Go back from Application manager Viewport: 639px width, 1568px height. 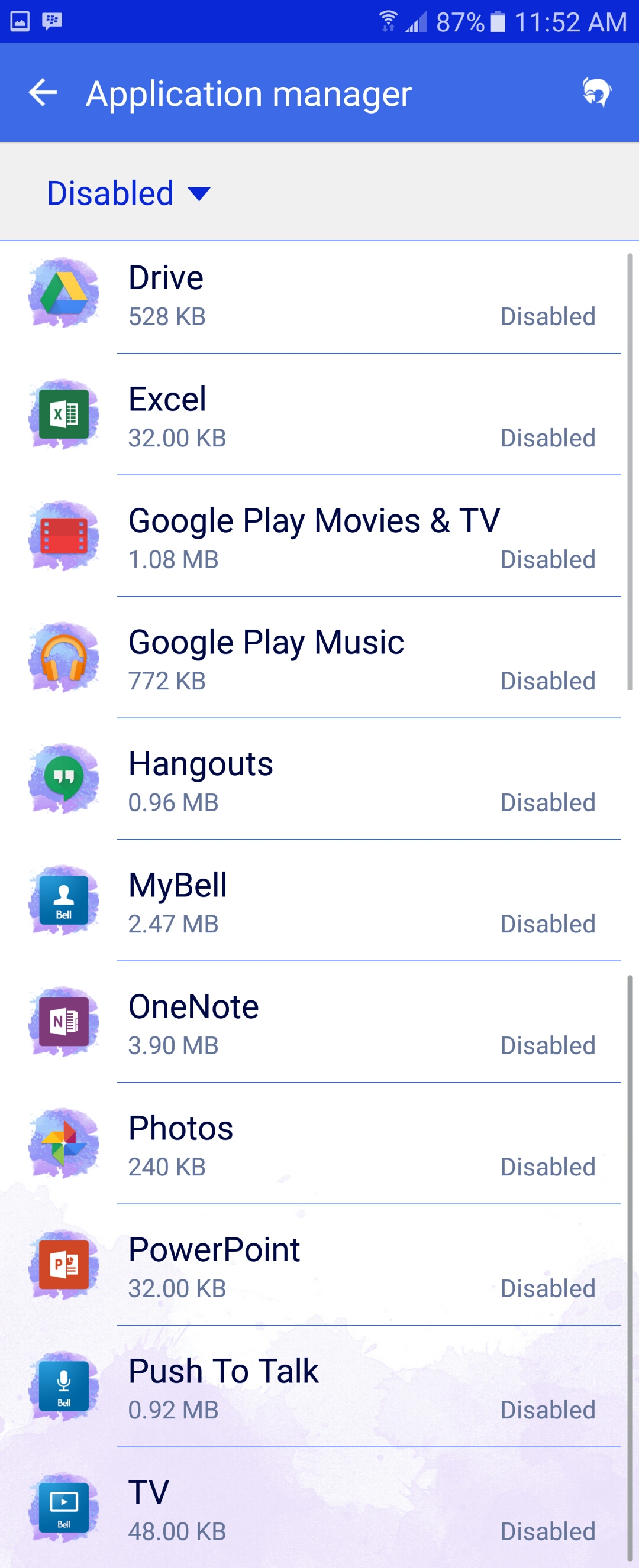[x=43, y=93]
